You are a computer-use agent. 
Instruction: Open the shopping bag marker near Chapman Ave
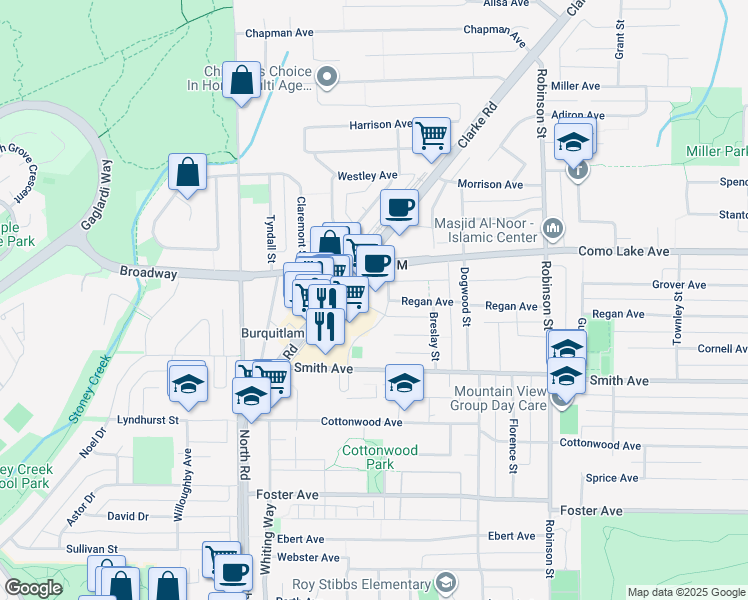pos(241,81)
